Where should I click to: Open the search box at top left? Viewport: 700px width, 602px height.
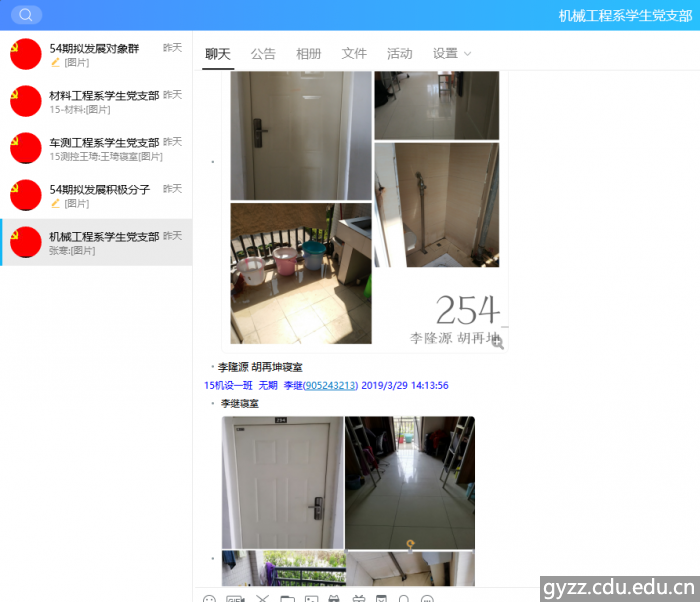(x=26, y=15)
